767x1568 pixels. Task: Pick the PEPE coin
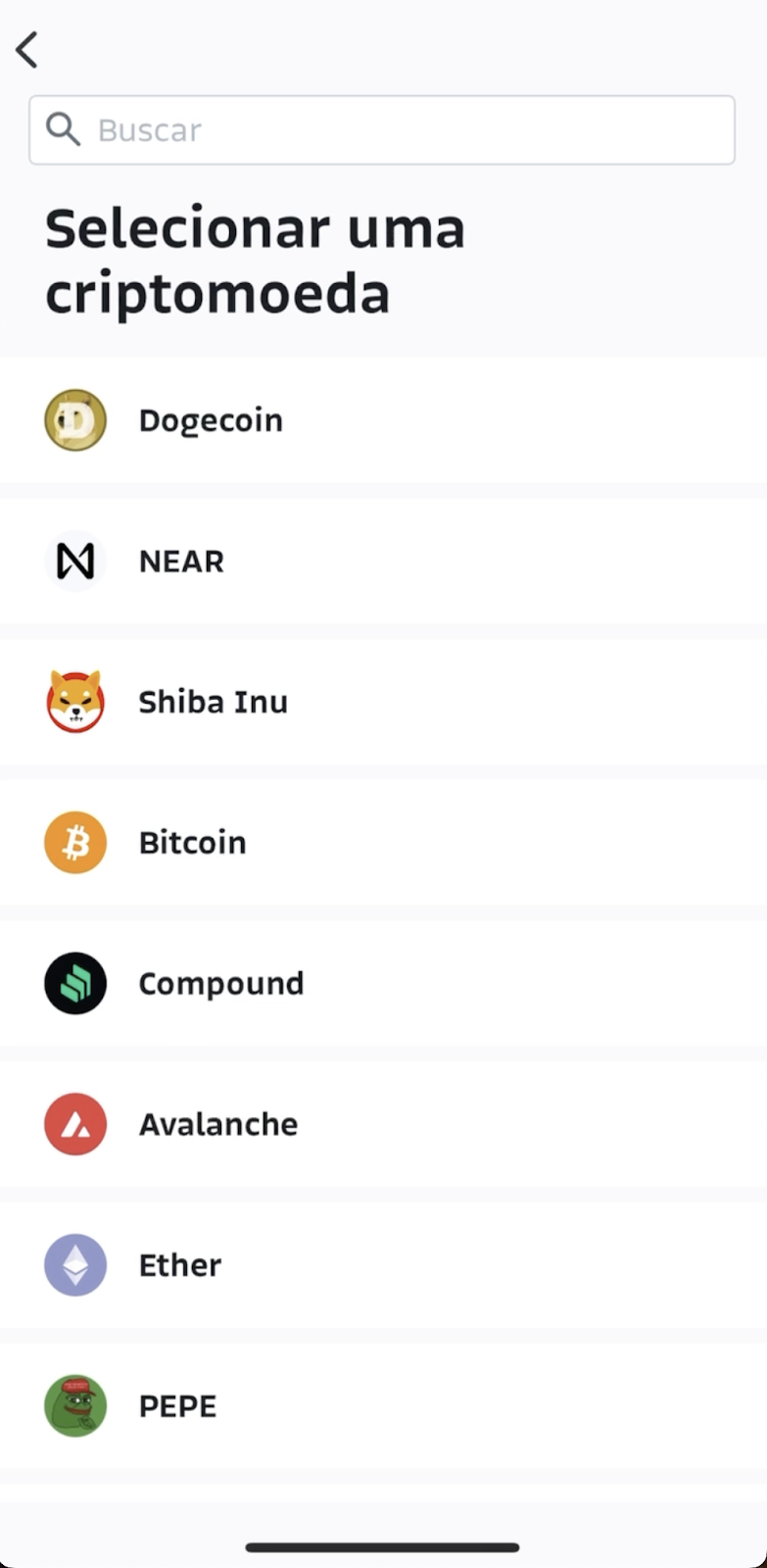[x=383, y=1405]
